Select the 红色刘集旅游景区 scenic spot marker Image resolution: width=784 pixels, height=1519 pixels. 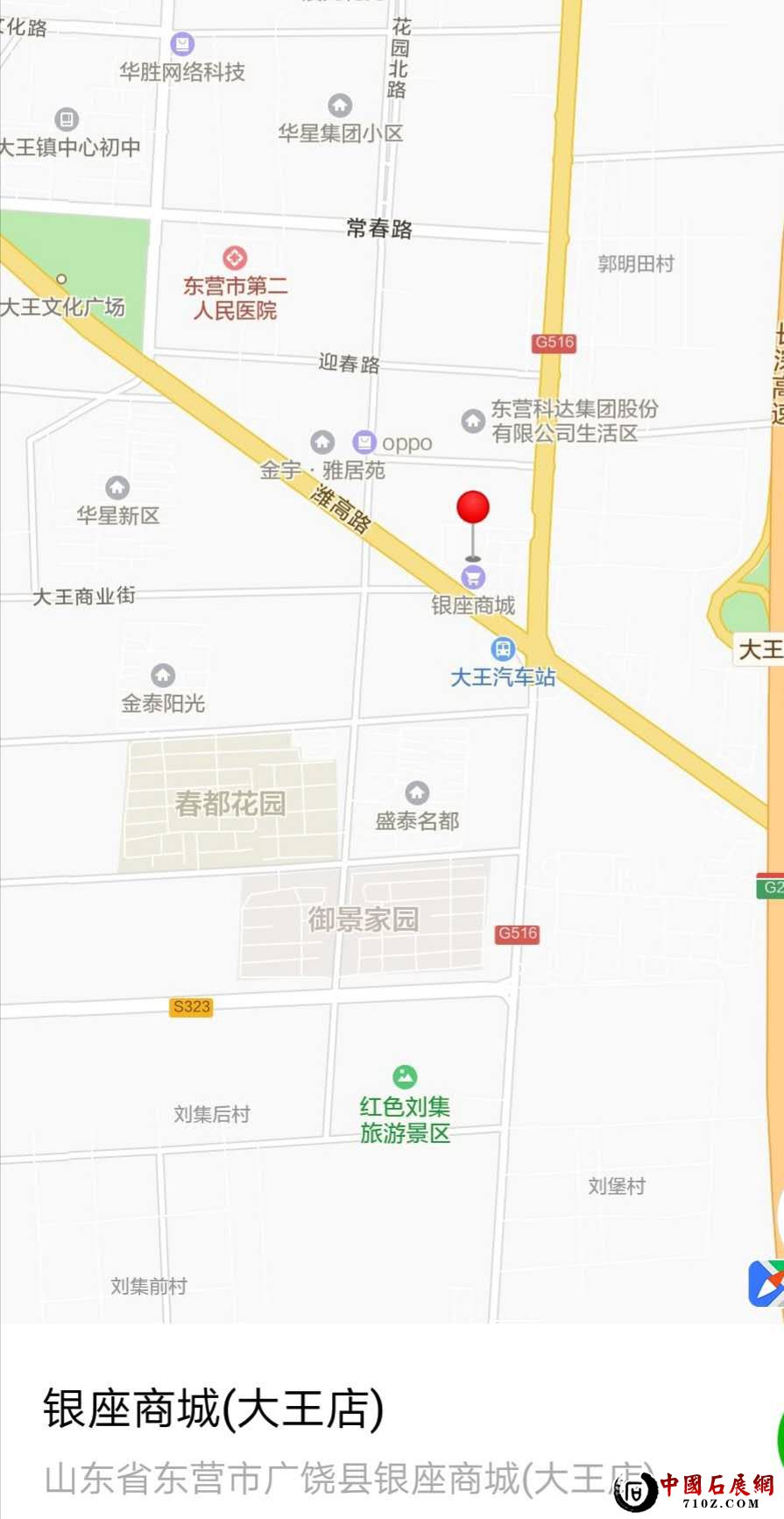(x=405, y=1076)
